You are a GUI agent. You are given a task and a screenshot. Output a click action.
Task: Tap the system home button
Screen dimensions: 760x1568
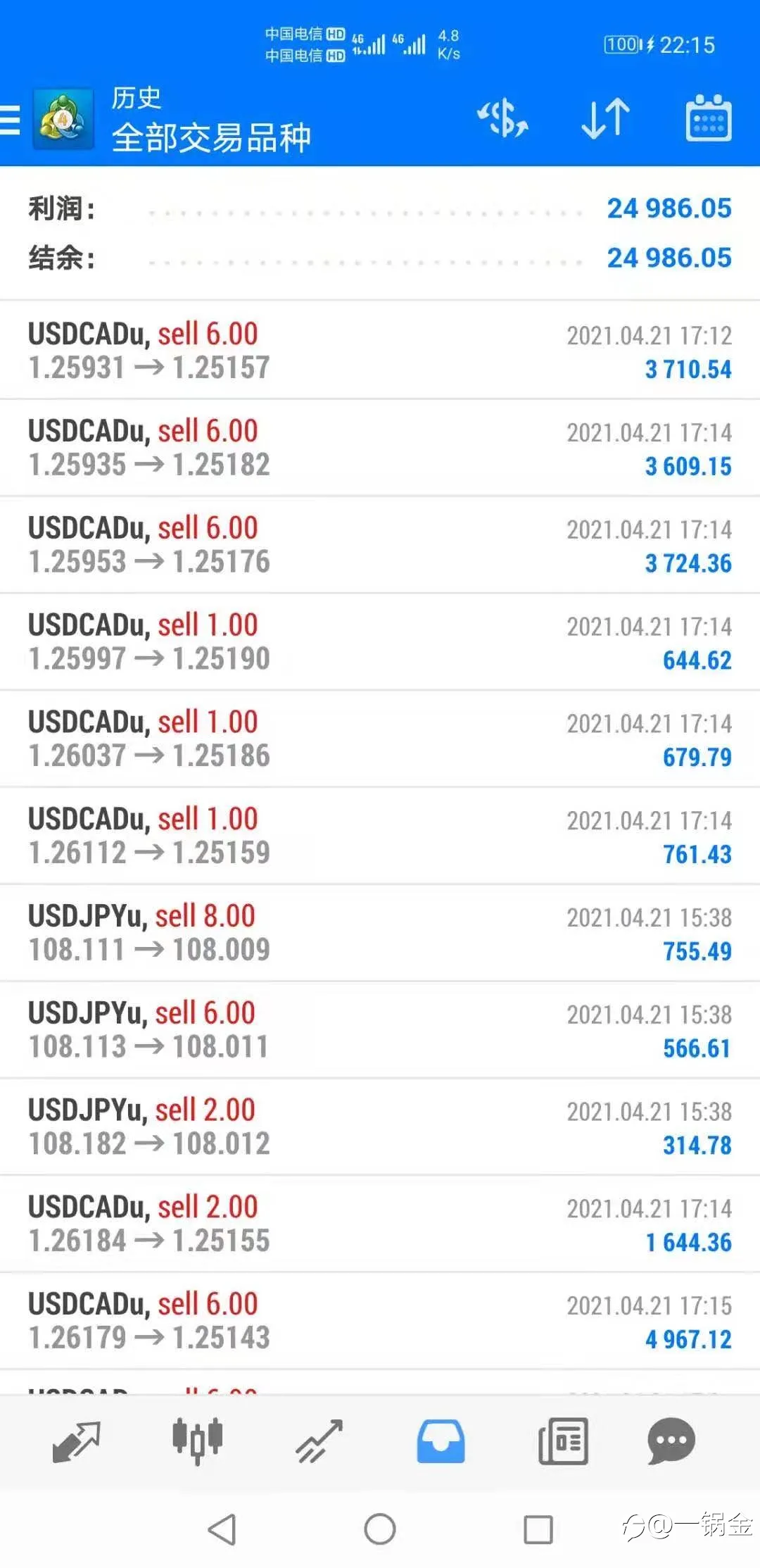pos(380,1529)
